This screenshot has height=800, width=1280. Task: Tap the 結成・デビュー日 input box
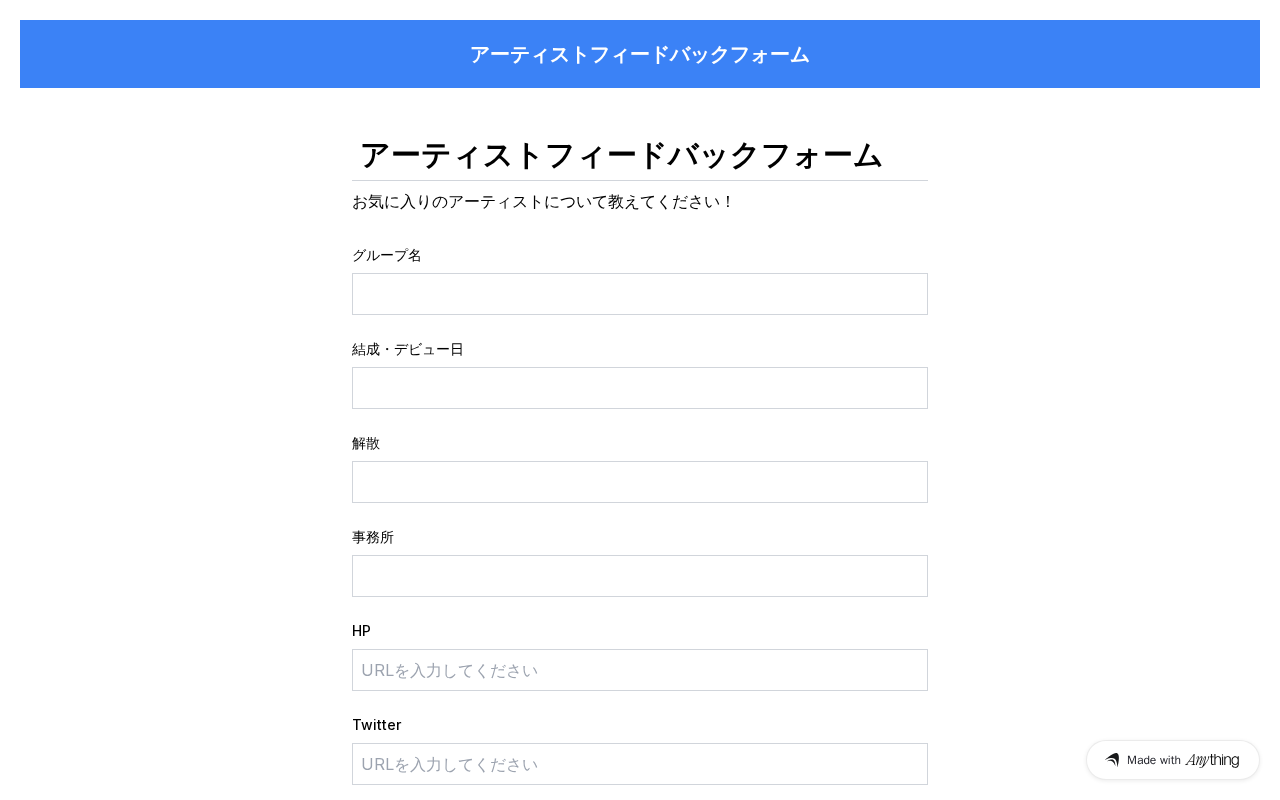(x=640, y=388)
